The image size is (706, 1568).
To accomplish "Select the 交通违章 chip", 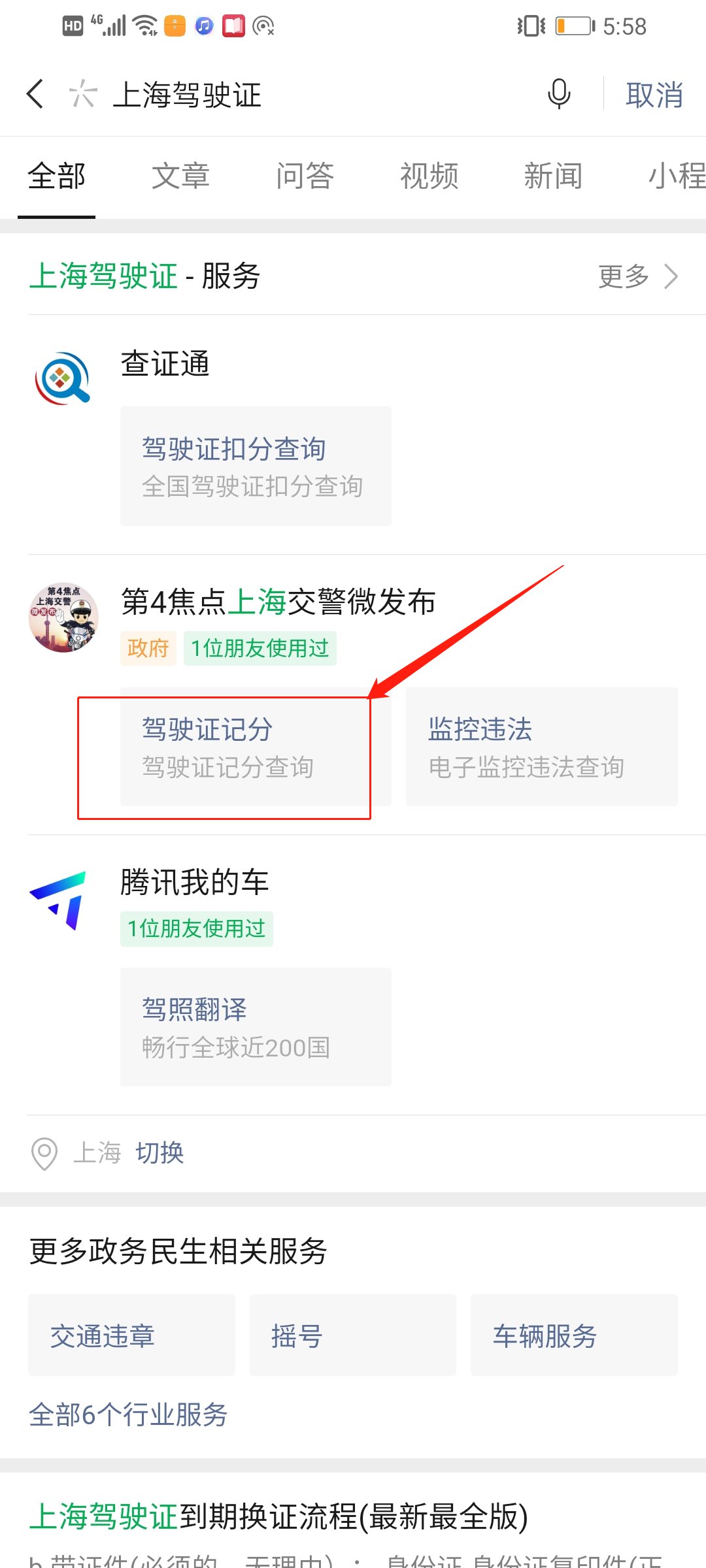I will click(x=131, y=1335).
